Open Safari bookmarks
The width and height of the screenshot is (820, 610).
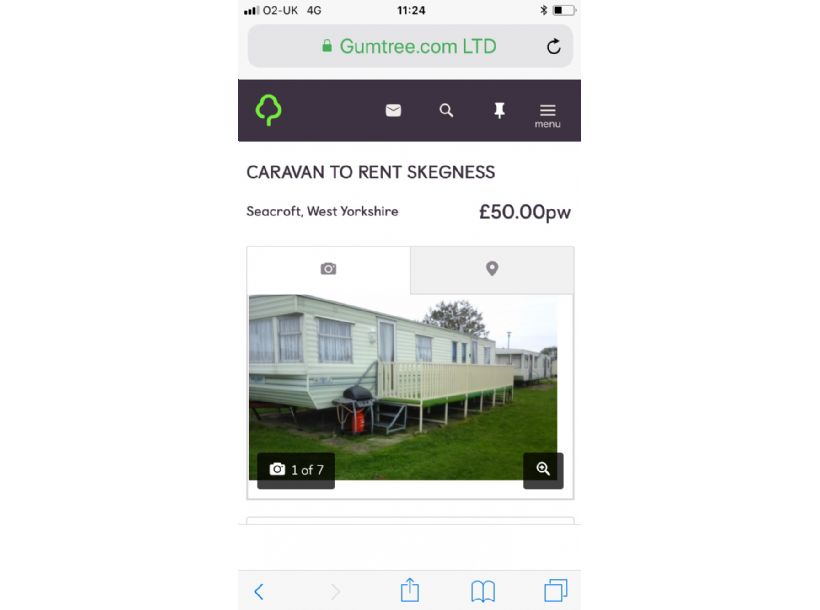click(x=483, y=591)
